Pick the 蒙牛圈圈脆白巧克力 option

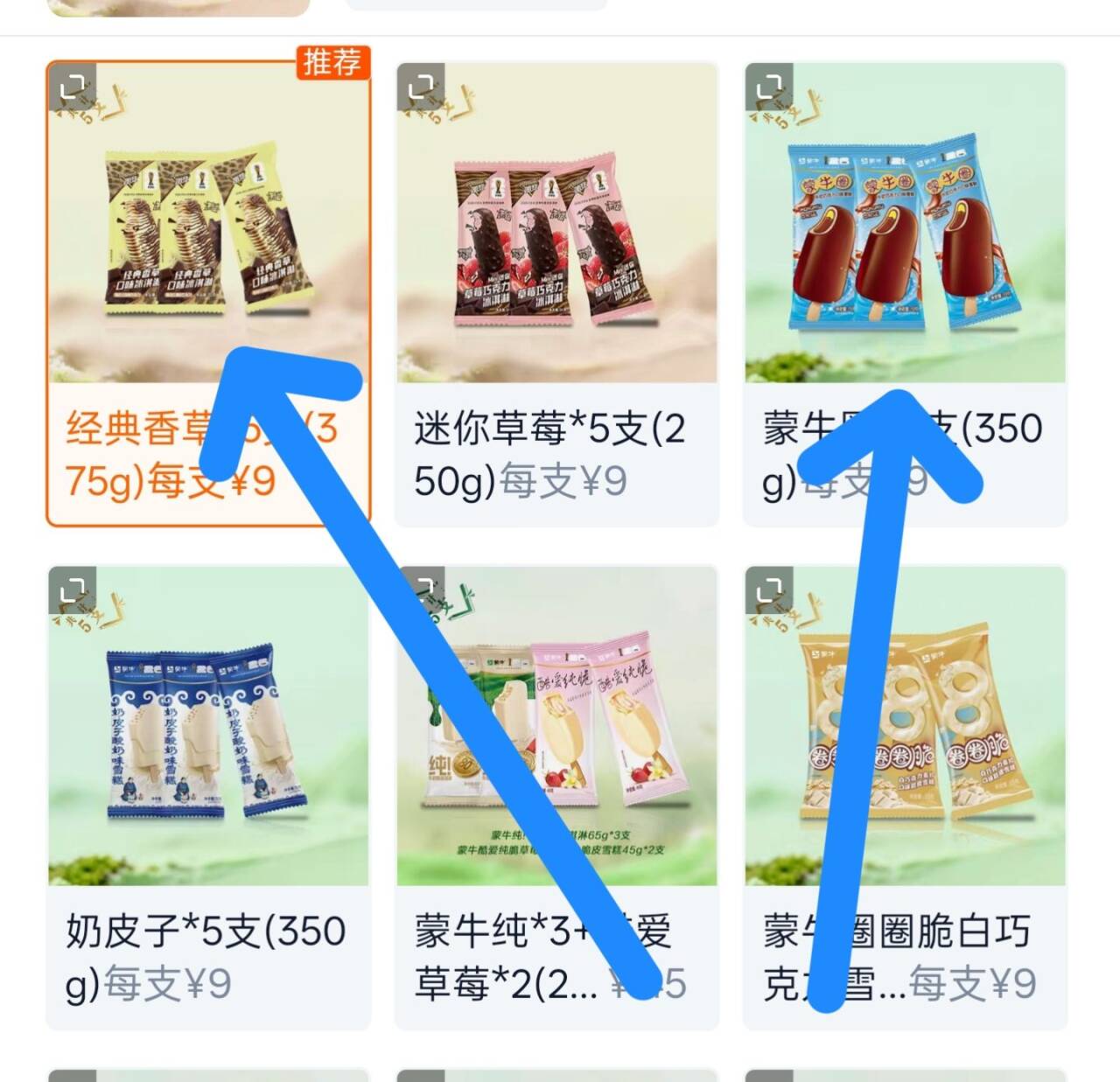[x=905, y=957]
